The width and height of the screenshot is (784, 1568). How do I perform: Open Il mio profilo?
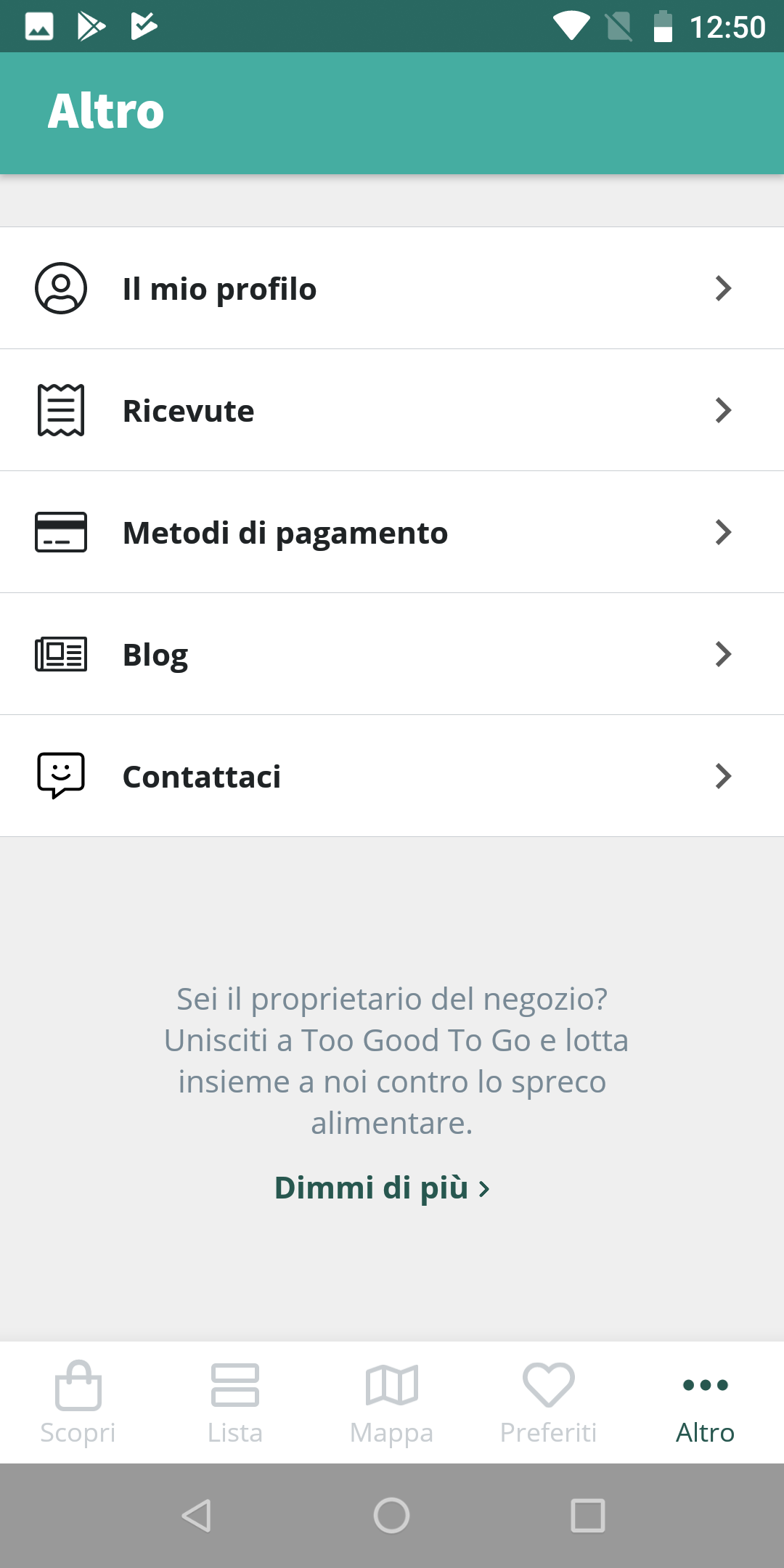pos(392,288)
